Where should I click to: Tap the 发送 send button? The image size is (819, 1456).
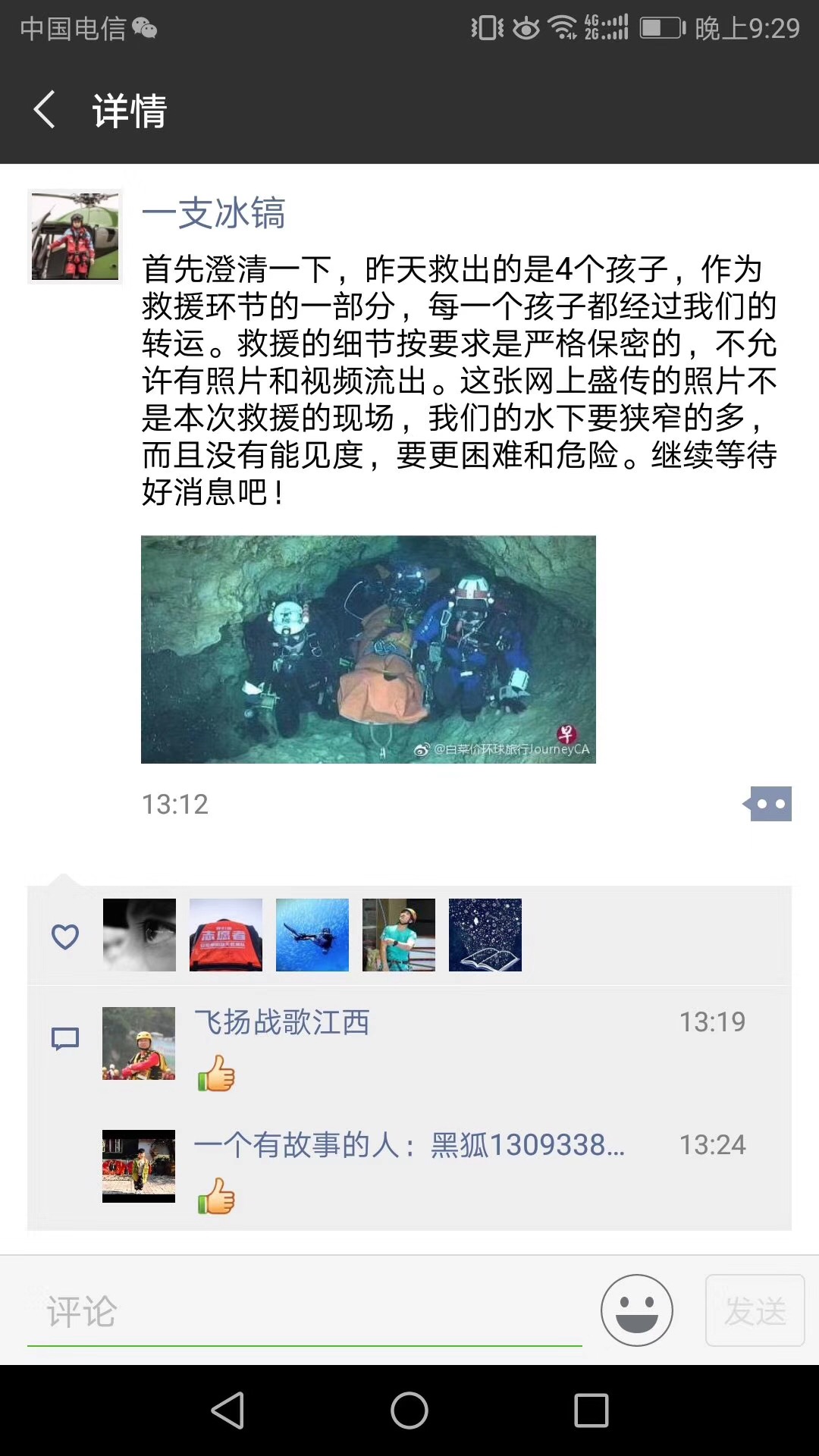[x=755, y=1310]
